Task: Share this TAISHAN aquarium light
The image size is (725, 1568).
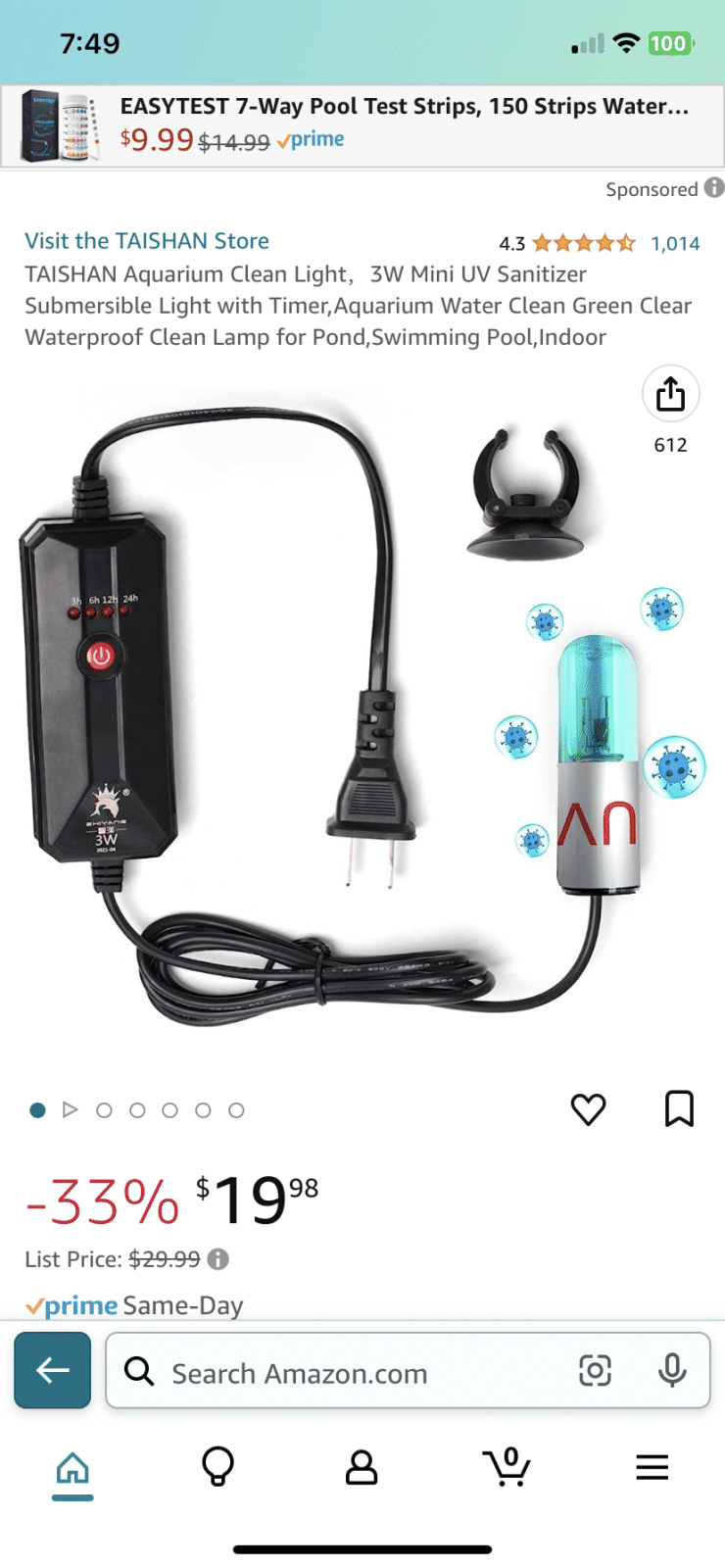Action: [x=670, y=395]
